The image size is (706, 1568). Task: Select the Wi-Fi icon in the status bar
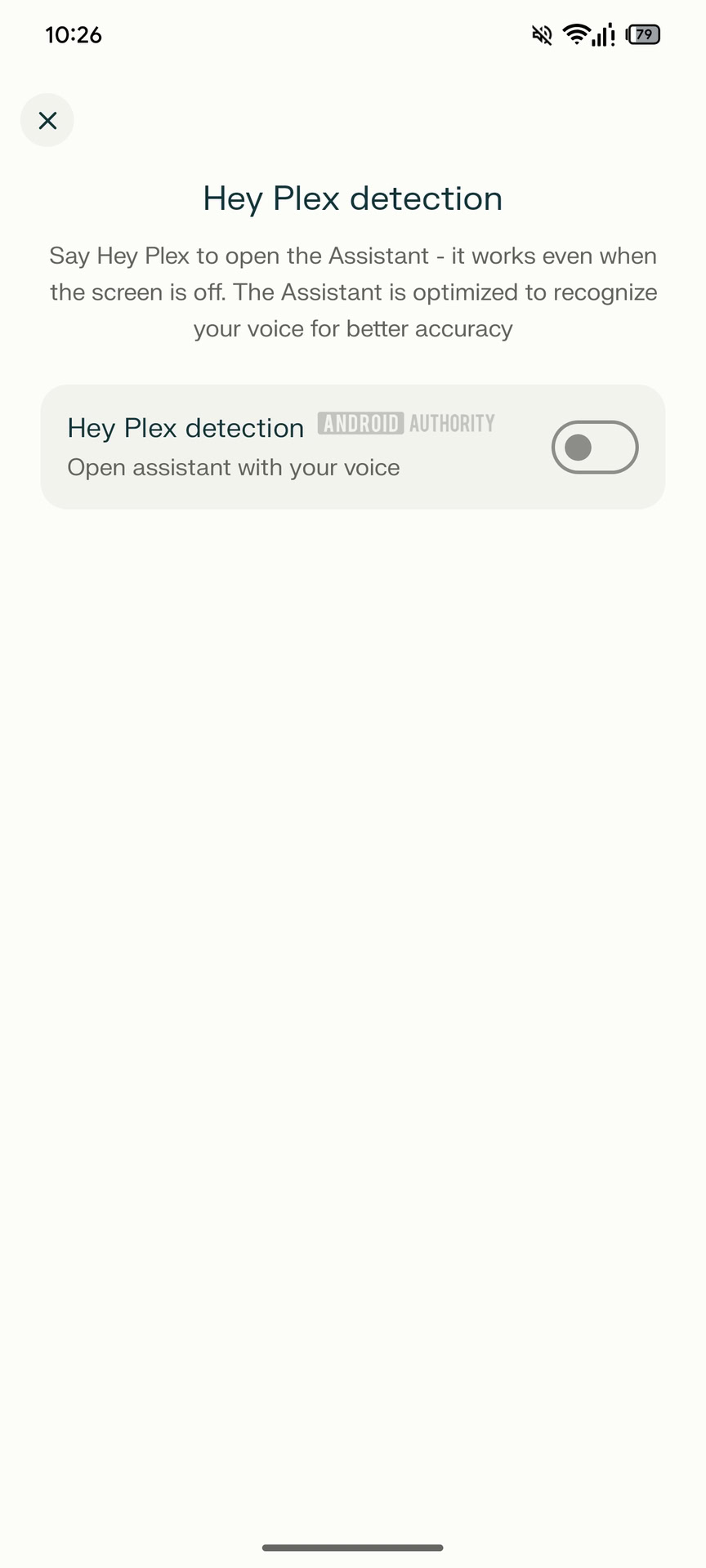click(x=577, y=35)
